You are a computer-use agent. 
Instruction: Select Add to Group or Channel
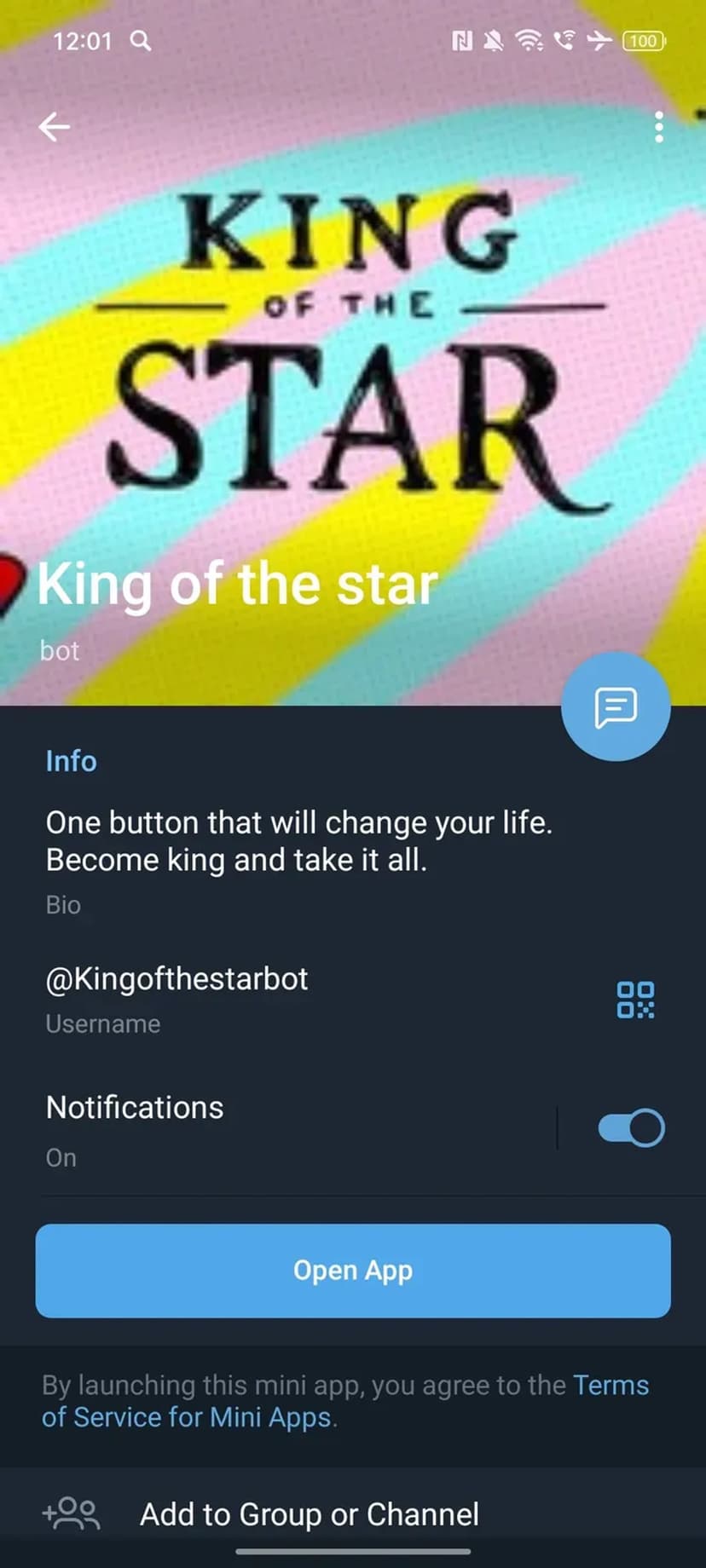309,1514
